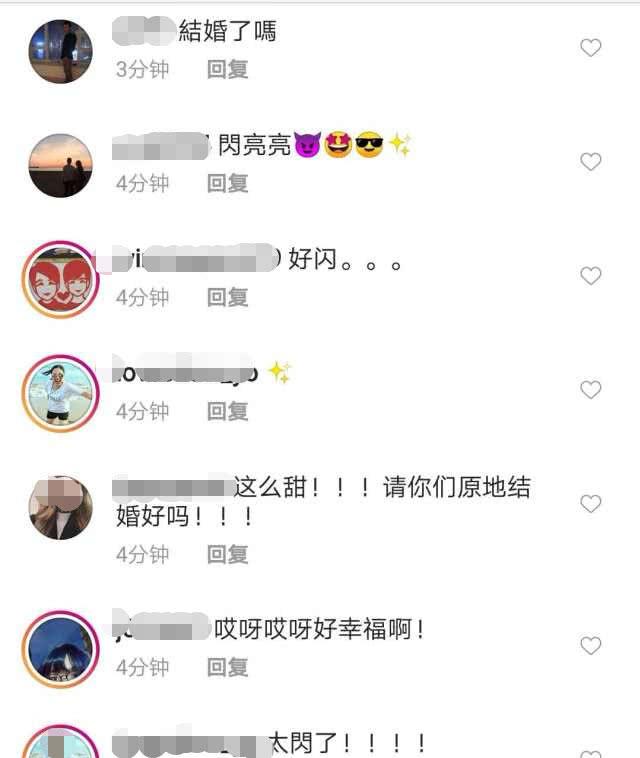Viewport: 640px width, 758px height.
Task: Like the comment 好闪。。。
Action: click(591, 276)
